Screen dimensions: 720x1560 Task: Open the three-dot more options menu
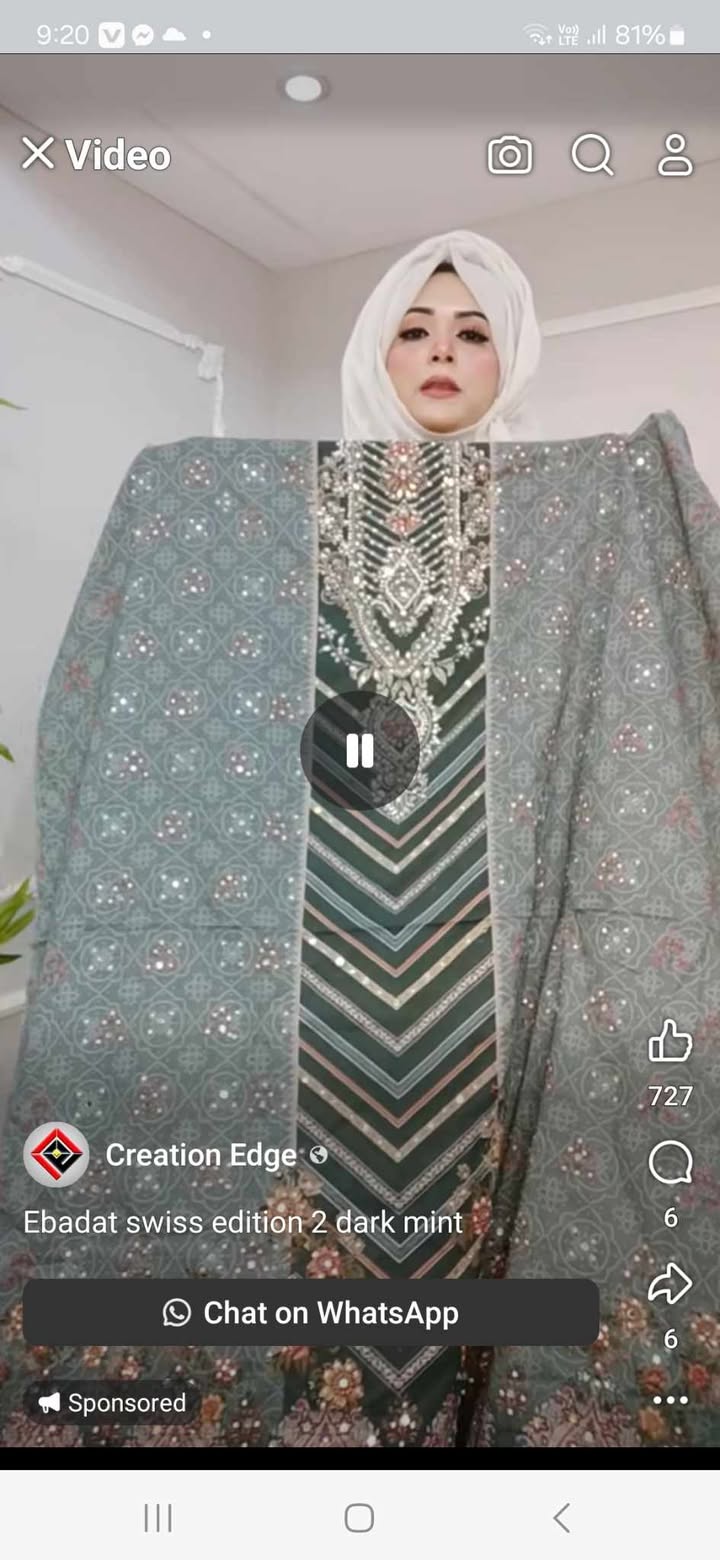(670, 1400)
